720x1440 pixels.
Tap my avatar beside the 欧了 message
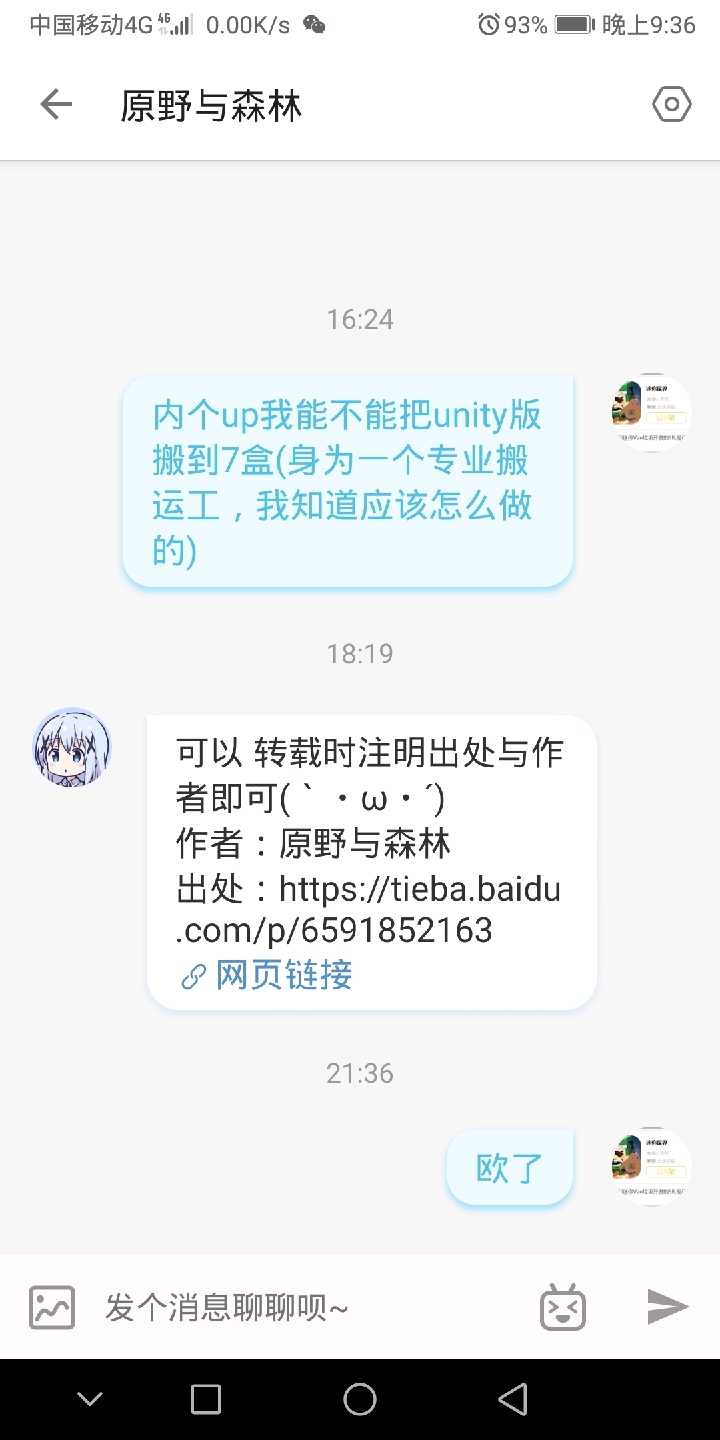(652, 1166)
